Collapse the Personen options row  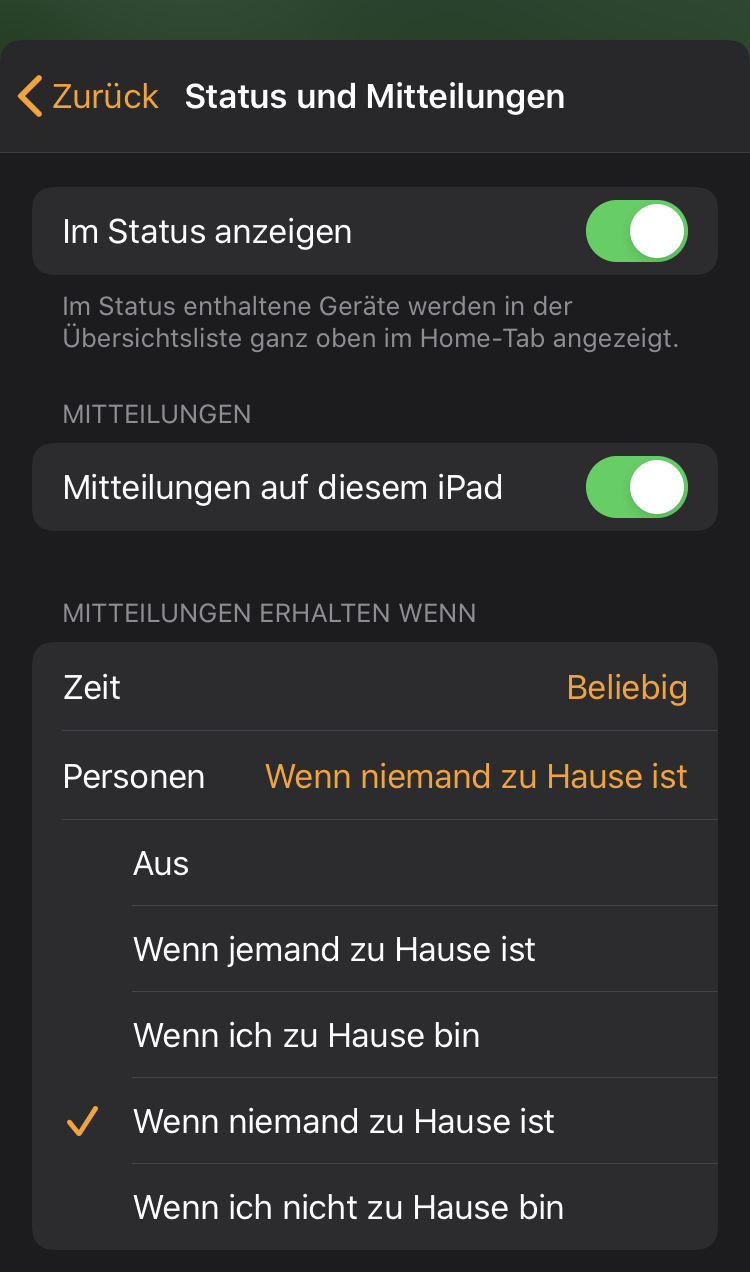pos(375,776)
